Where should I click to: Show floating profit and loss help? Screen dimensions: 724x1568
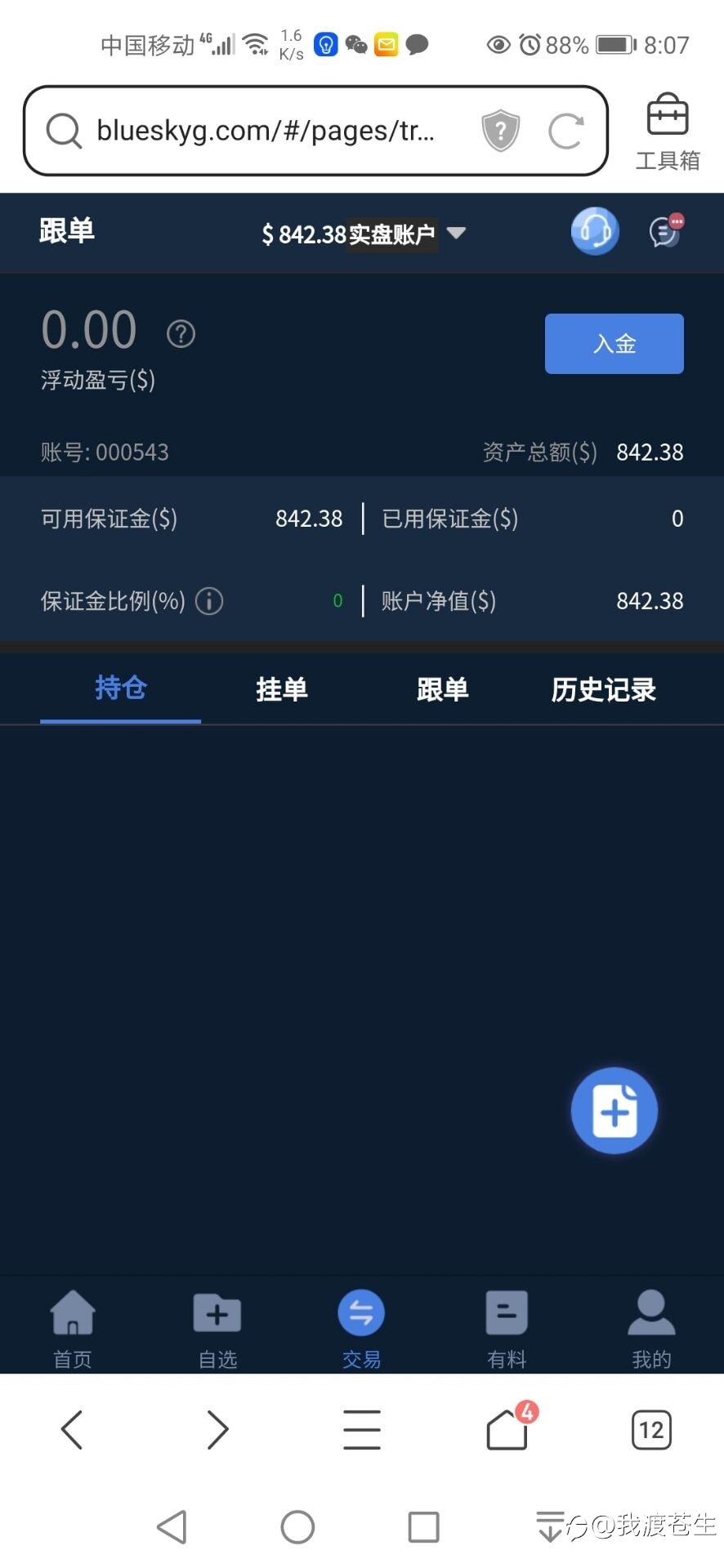click(x=181, y=333)
